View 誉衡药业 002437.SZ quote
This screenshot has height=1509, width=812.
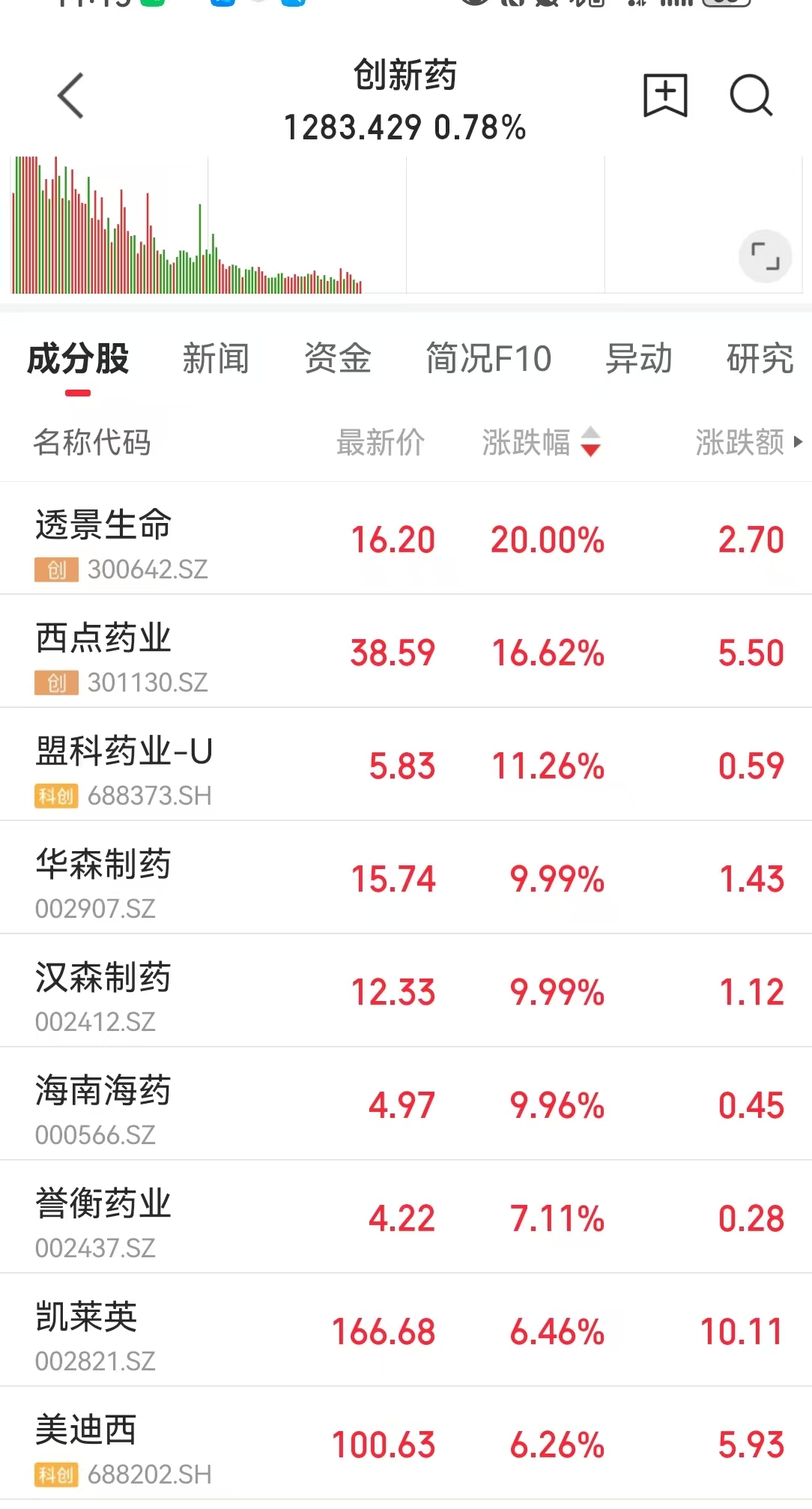406,1218
